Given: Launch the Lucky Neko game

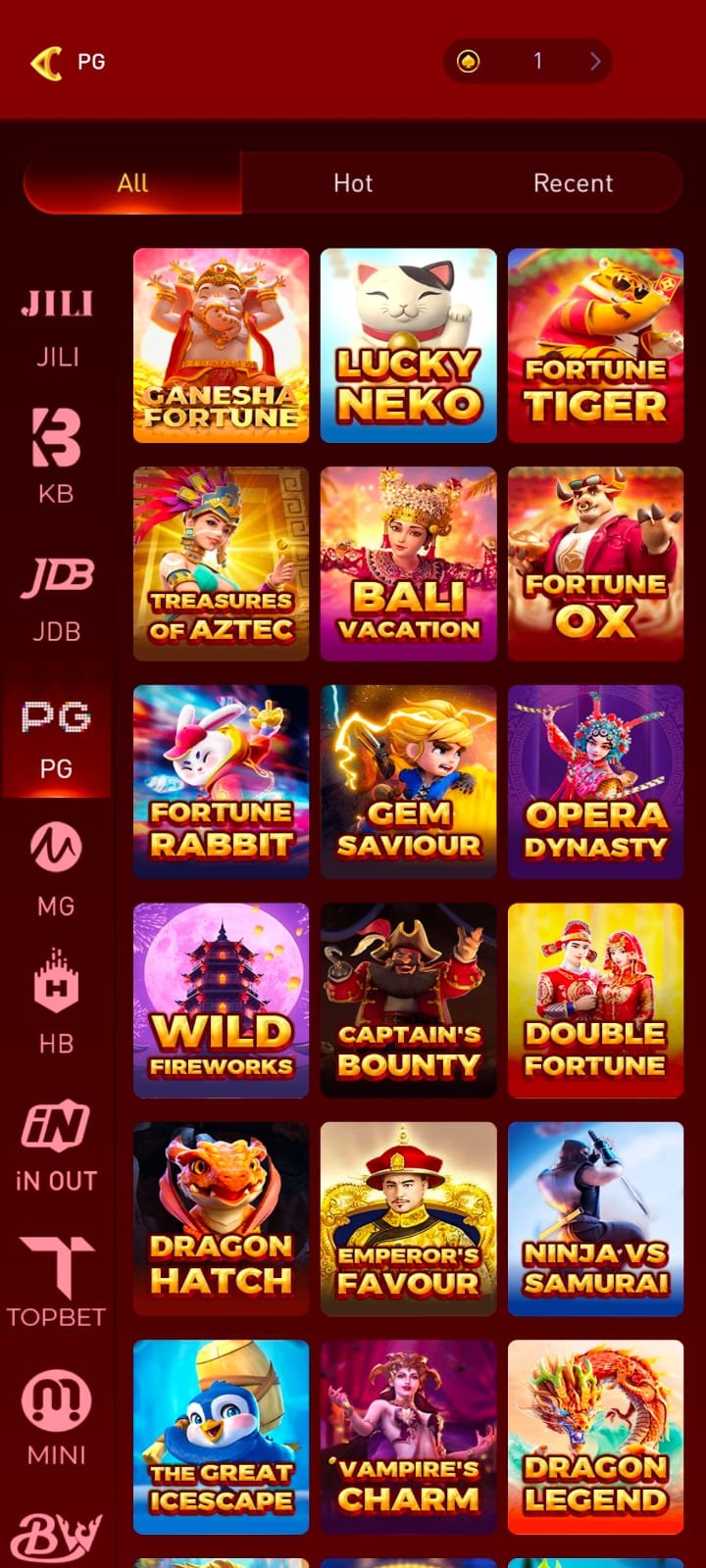Looking at the screenshot, I should coord(408,345).
